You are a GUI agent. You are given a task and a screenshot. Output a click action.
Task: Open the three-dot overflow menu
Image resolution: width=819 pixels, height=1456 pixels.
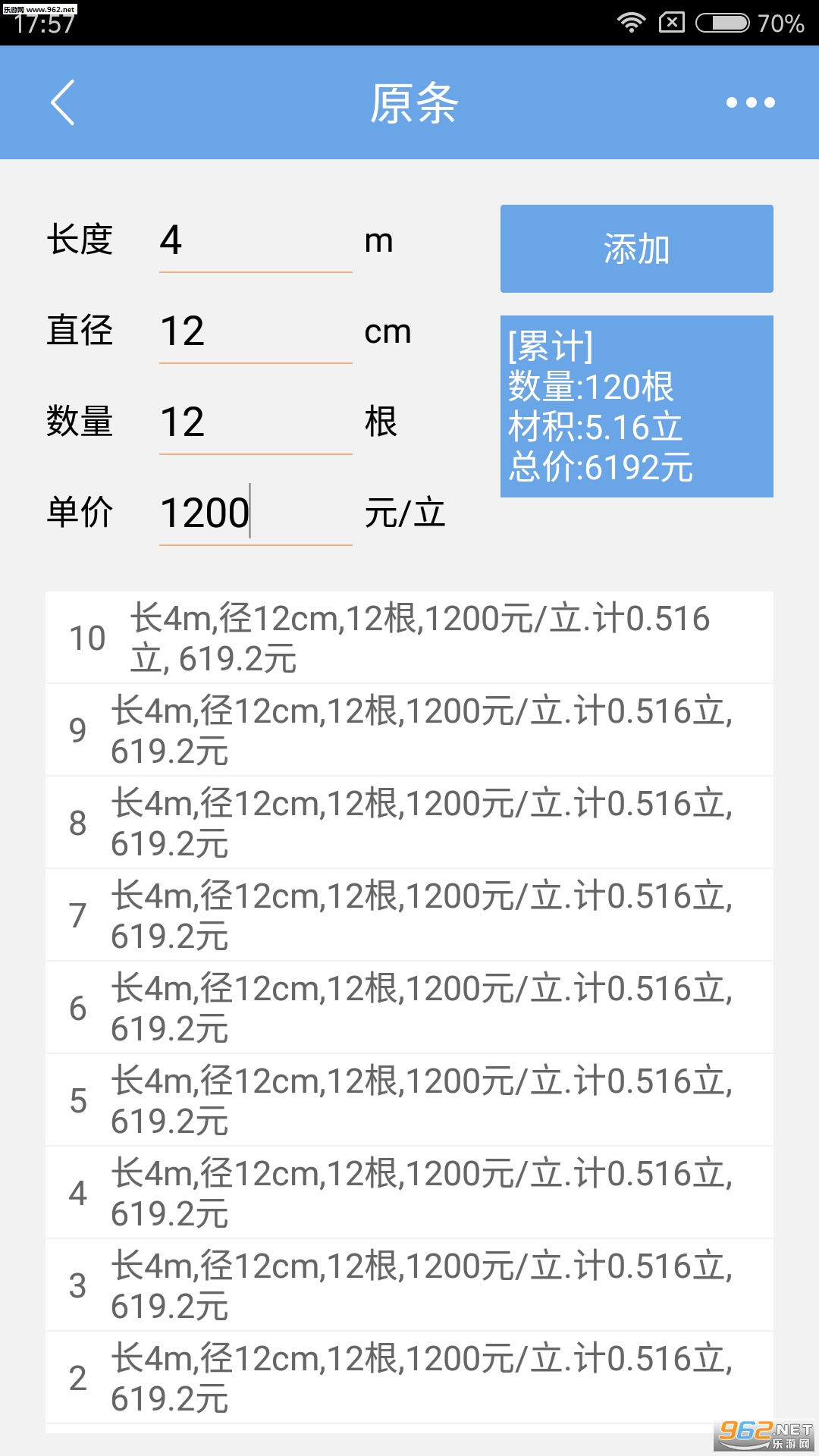[x=751, y=102]
